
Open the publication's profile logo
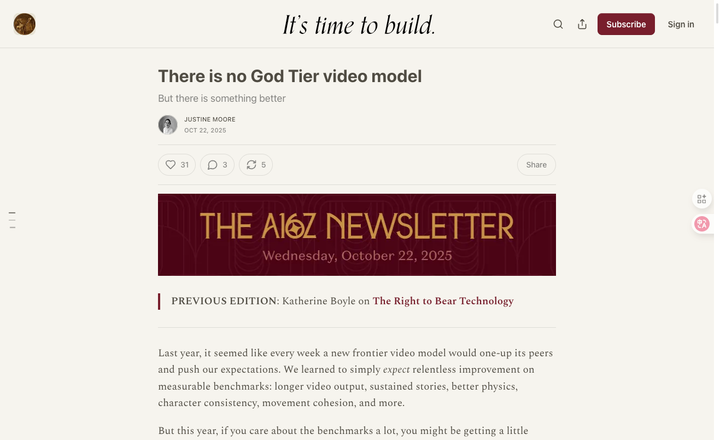tap(24, 24)
